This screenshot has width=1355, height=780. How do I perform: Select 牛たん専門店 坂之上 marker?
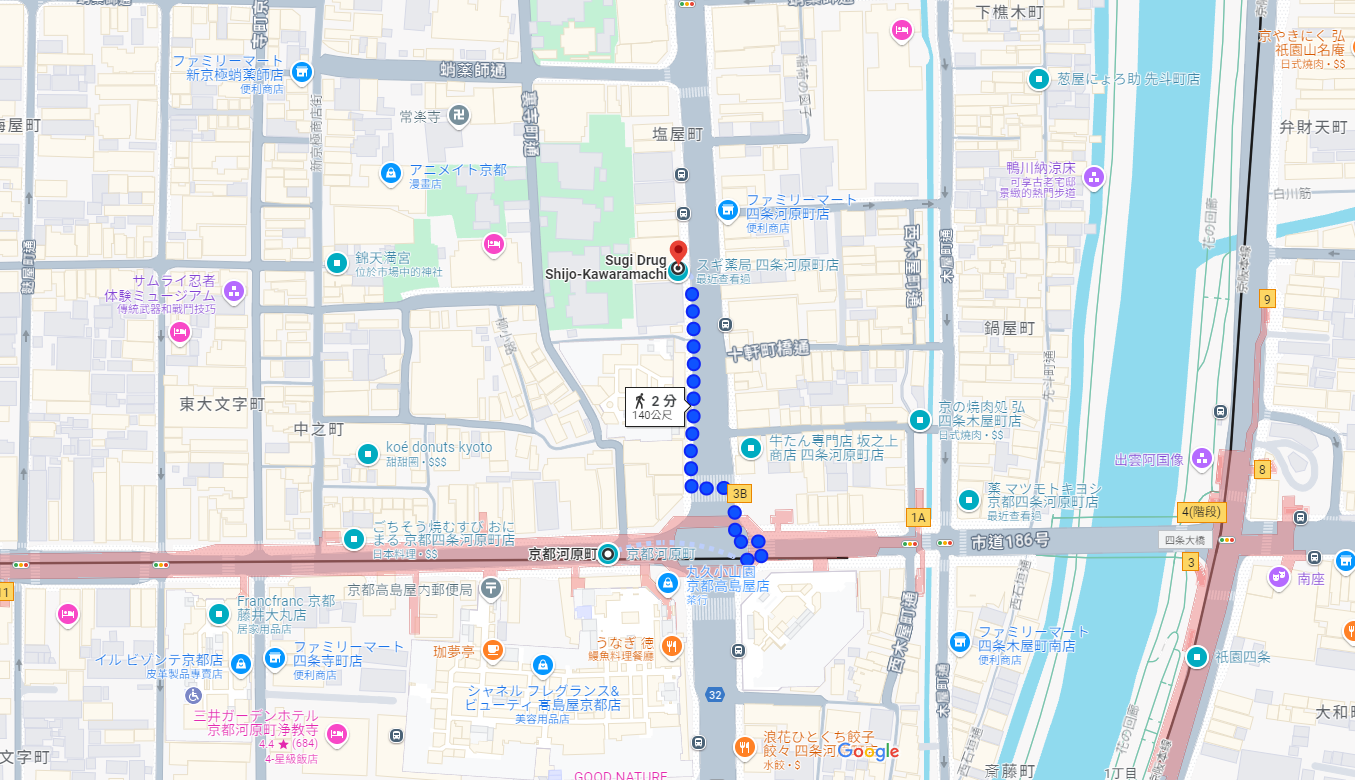tap(751, 447)
